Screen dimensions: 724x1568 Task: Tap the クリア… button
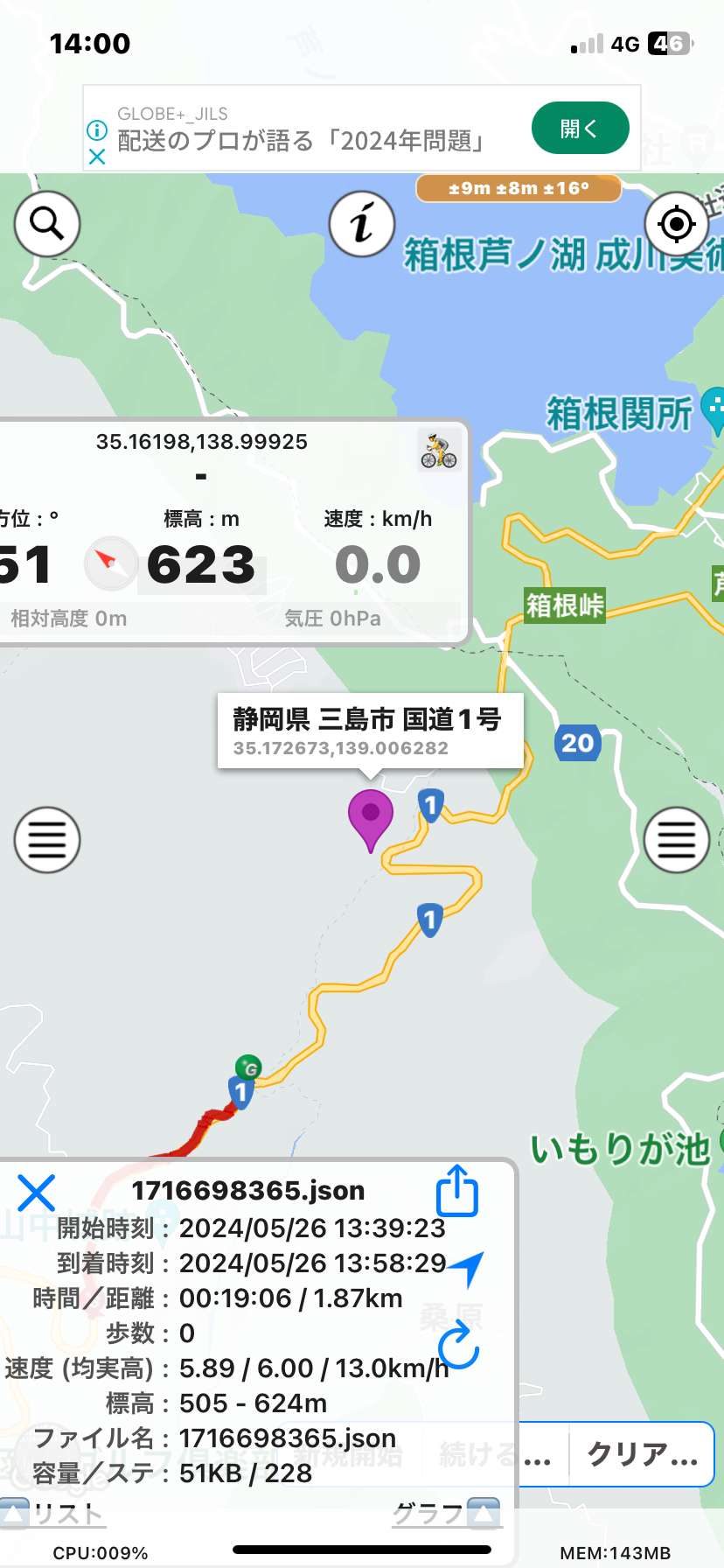(x=643, y=1454)
